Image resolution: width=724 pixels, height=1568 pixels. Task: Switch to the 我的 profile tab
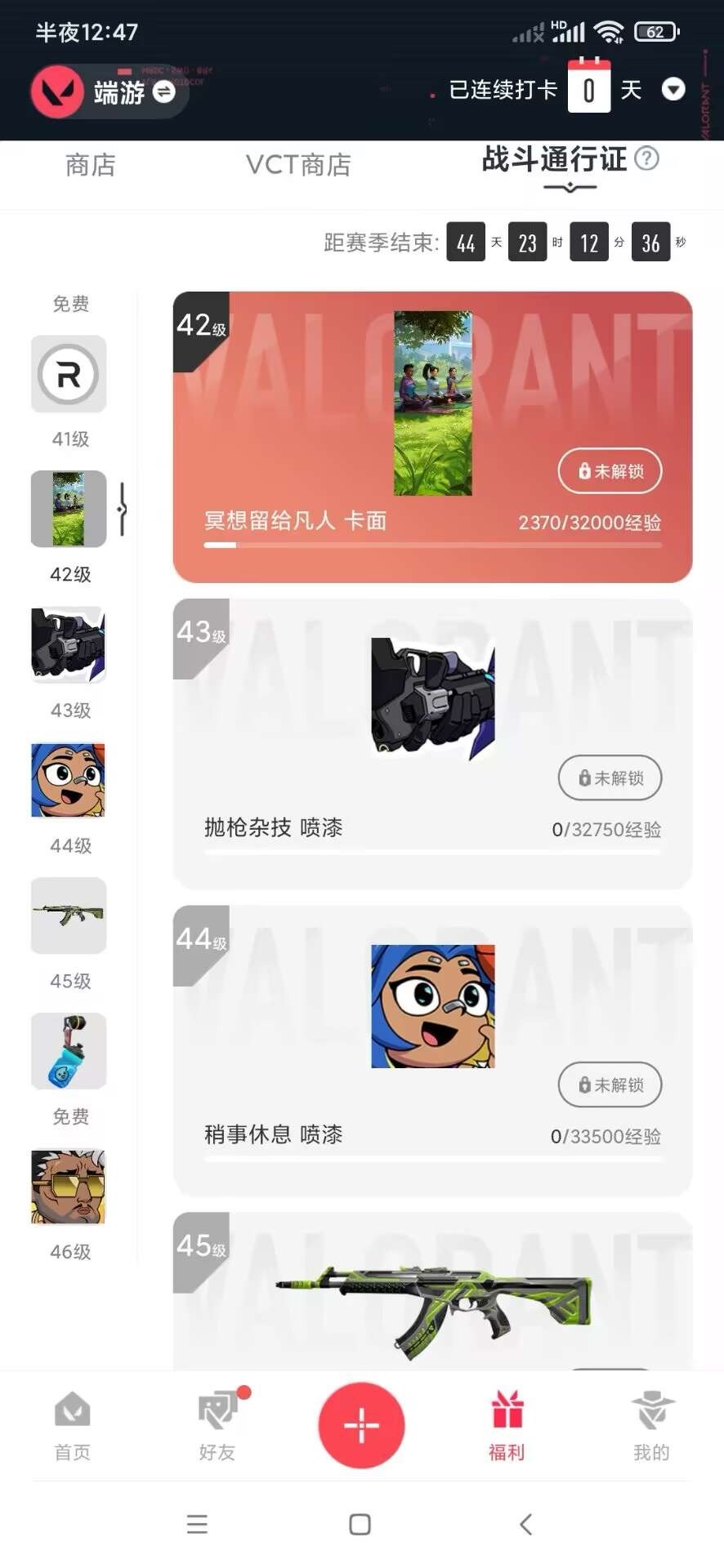coord(651,1425)
